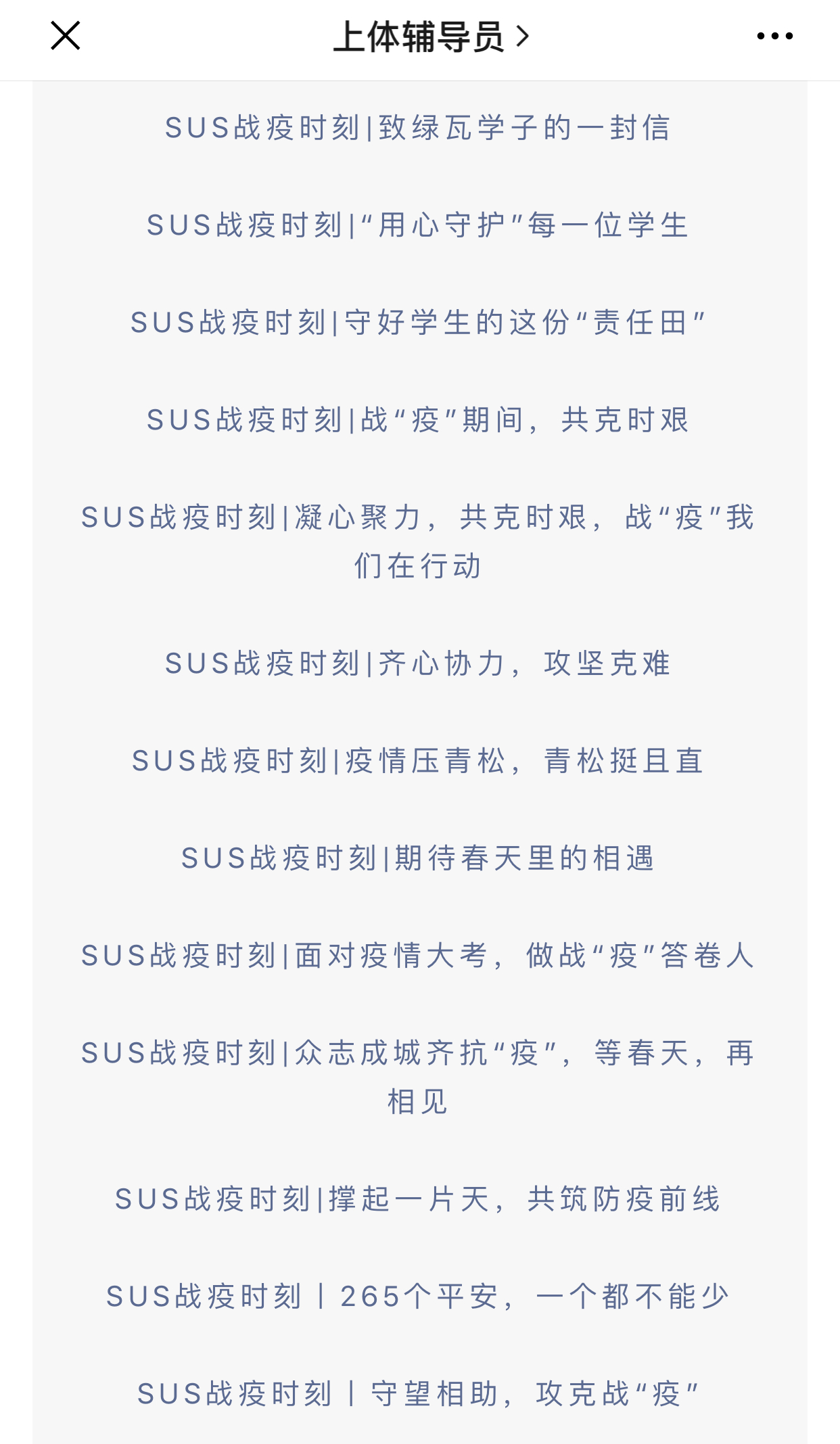This screenshot has height=1444, width=840.
Task: Open link 守好学生的这份"责任田"
Action: [418, 323]
